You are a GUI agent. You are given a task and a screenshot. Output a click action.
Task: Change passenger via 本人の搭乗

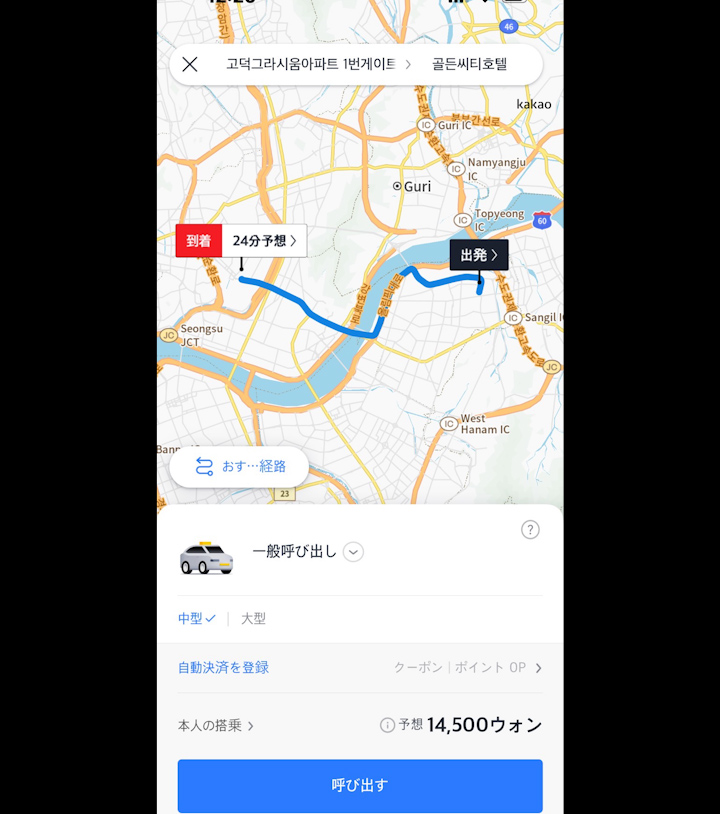tap(216, 726)
